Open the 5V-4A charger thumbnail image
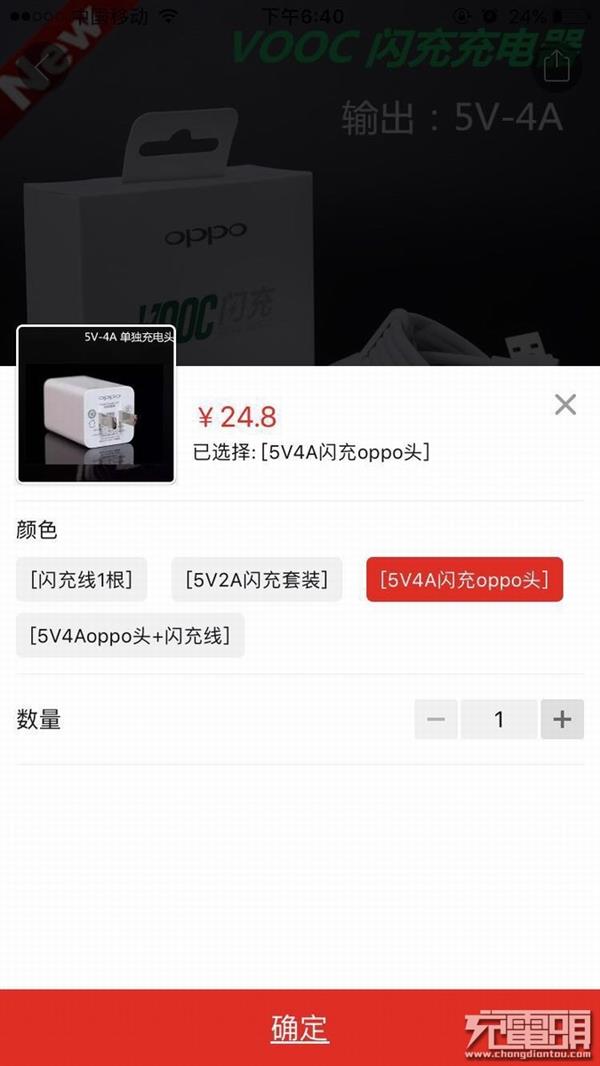The image size is (600, 1066). tap(96, 404)
